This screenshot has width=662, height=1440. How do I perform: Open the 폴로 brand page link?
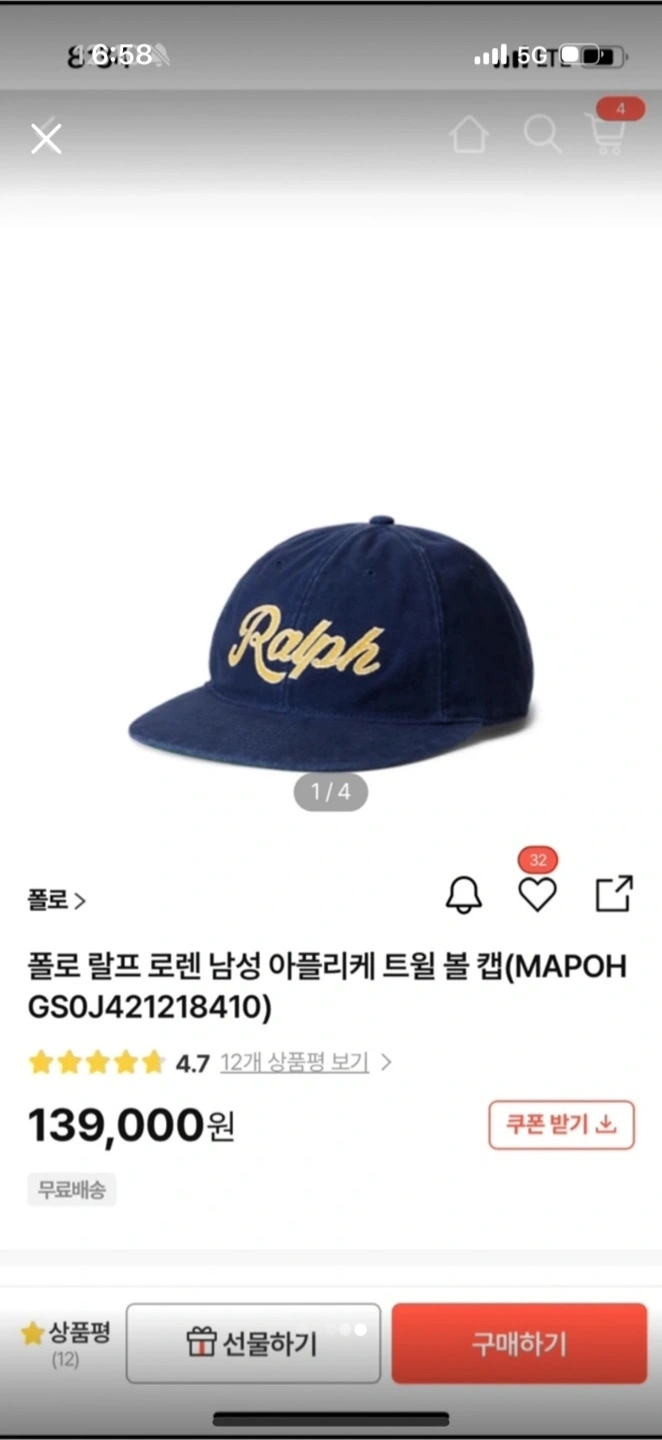coord(56,900)
